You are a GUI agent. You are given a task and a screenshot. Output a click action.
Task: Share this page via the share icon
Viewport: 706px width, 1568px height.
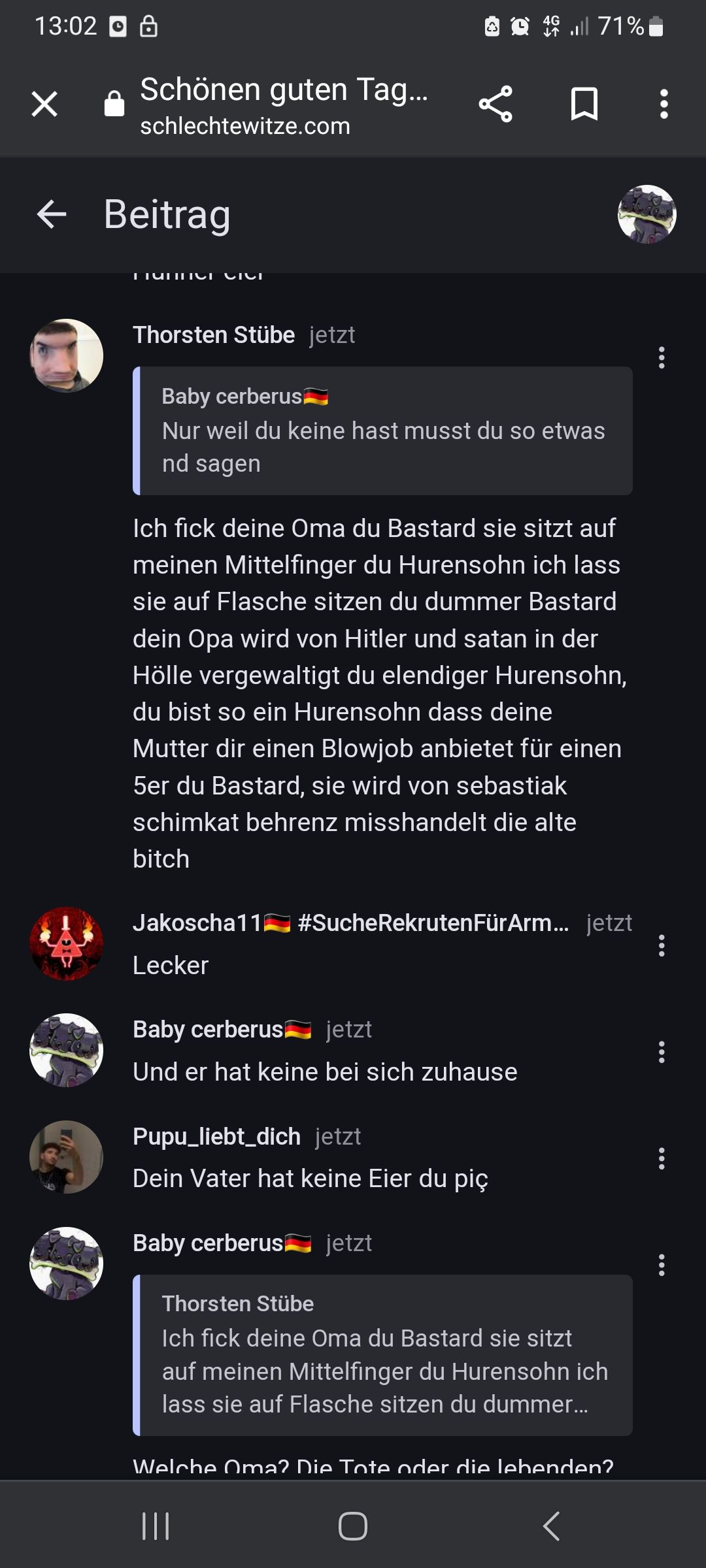click(x=496, y=104)
